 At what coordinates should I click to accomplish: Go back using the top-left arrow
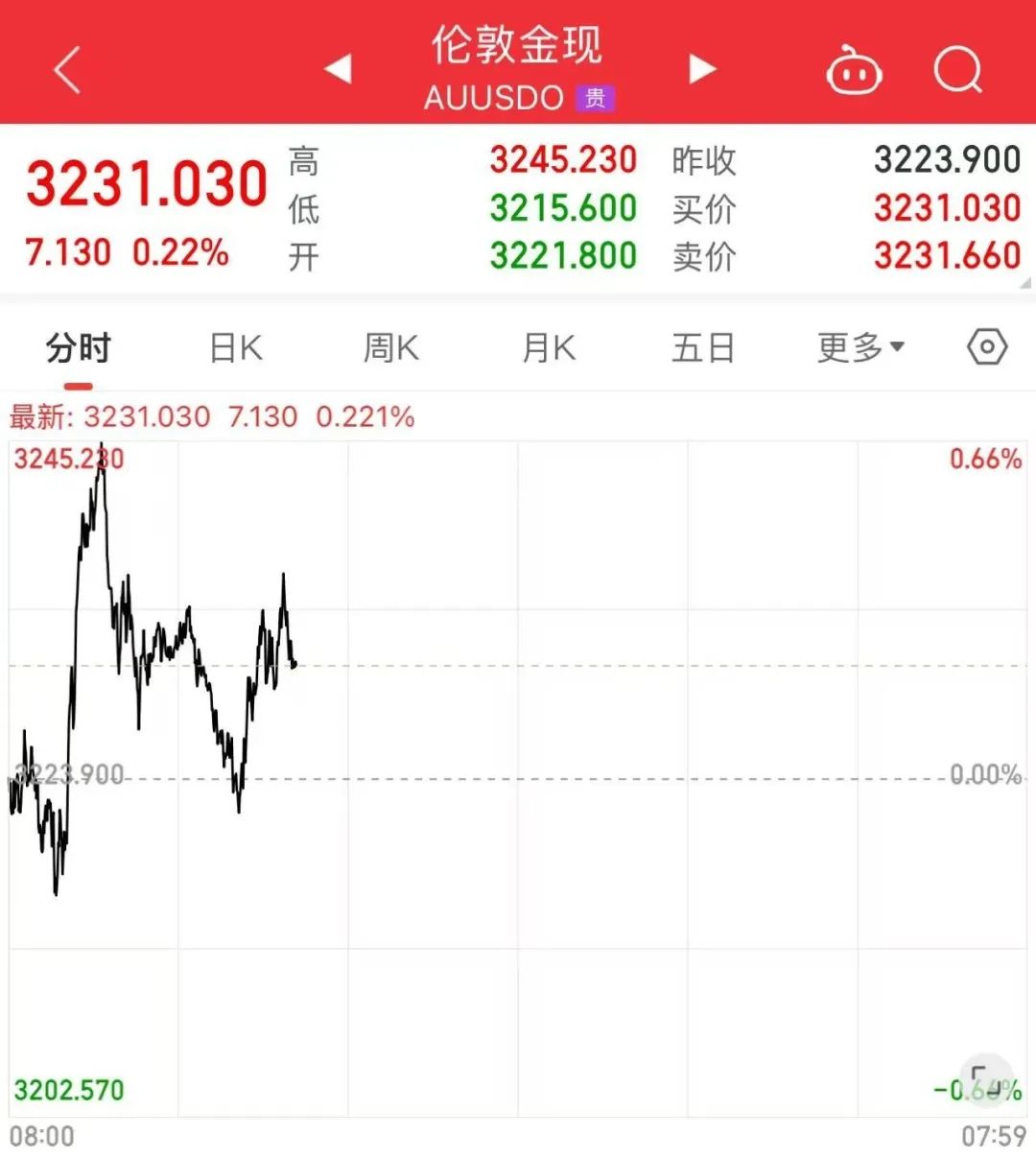point(66,71)
